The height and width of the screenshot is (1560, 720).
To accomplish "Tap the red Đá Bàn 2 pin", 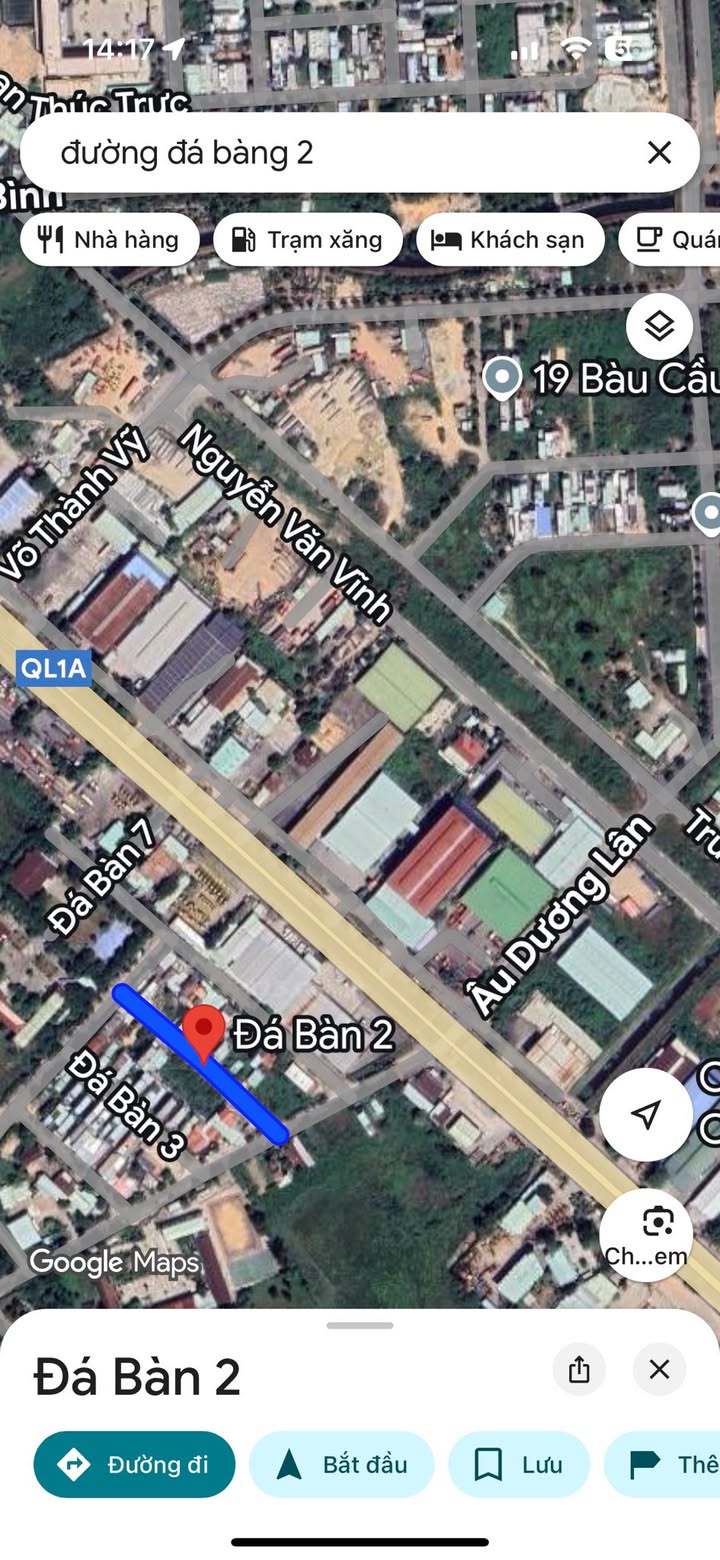I will [205, 1032].
